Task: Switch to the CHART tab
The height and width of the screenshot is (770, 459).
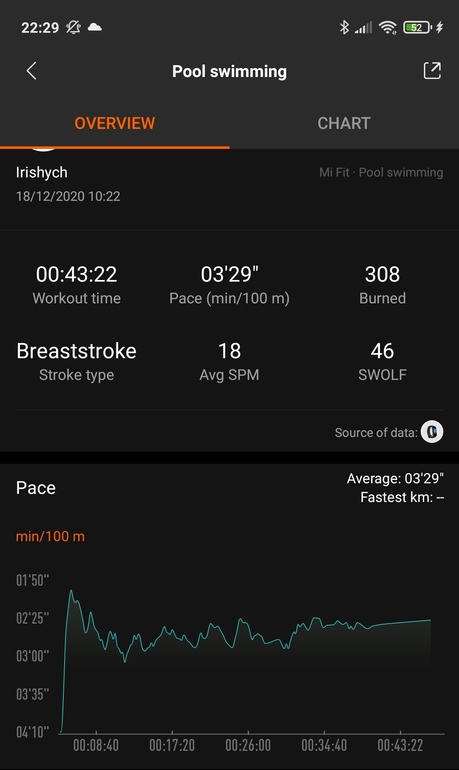Action: pyautogui.click(x=344, y=123)
